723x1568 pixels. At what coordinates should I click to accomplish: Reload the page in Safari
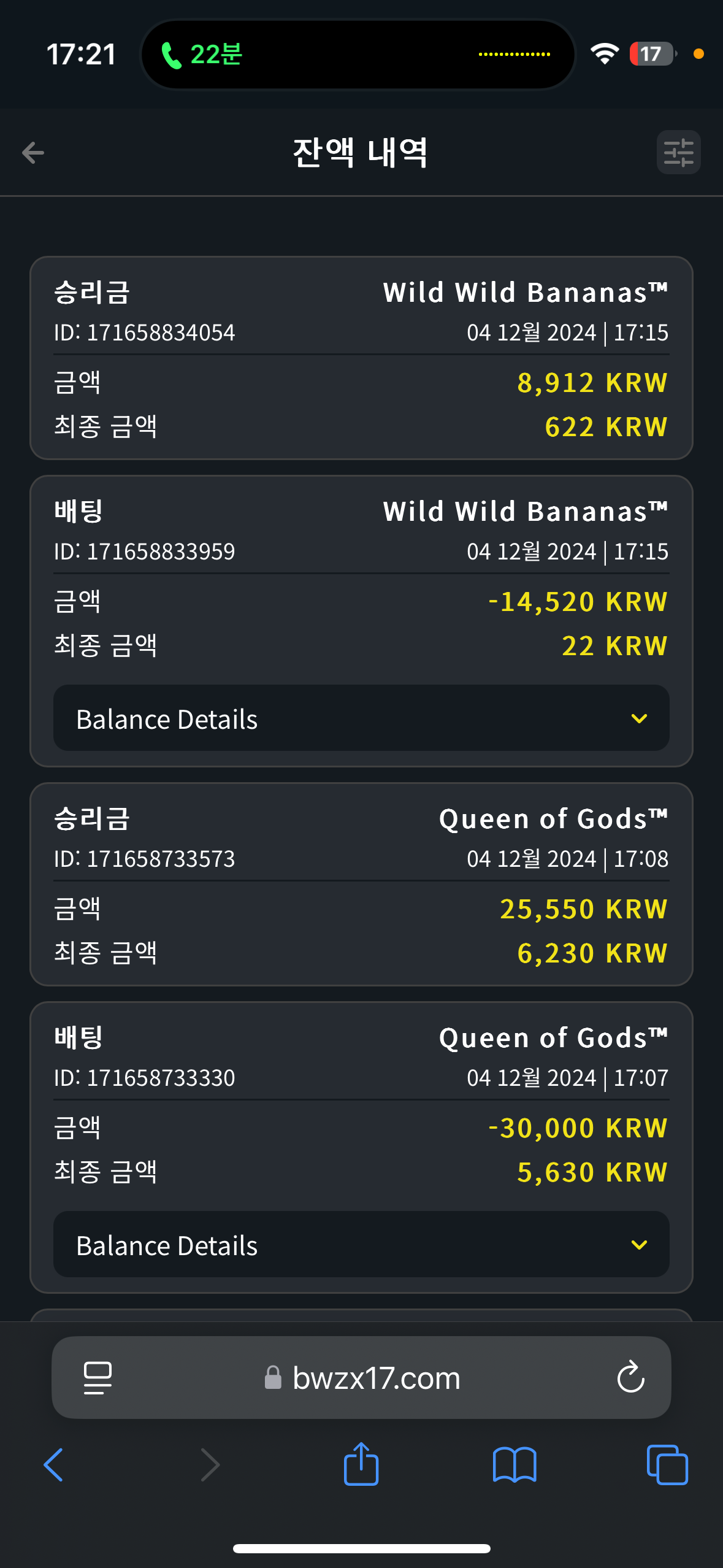point(630,1378)
